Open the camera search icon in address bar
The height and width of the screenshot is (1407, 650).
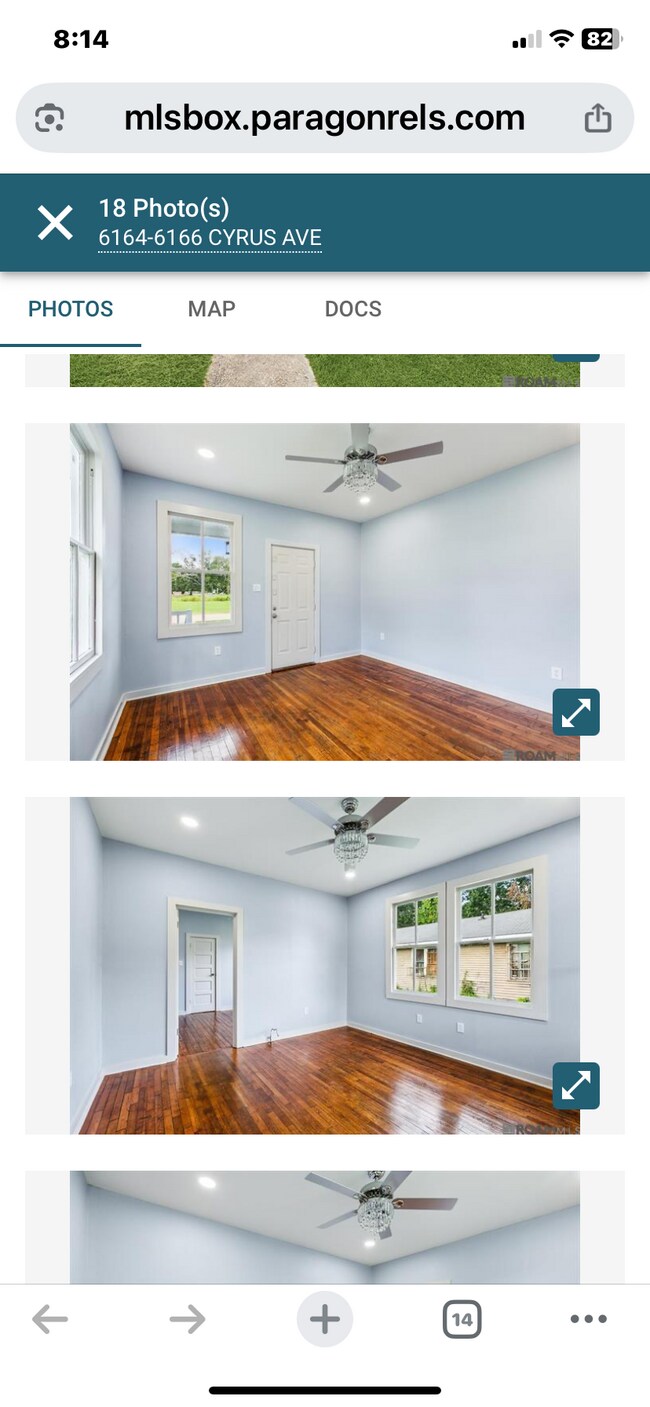[50, 119]
